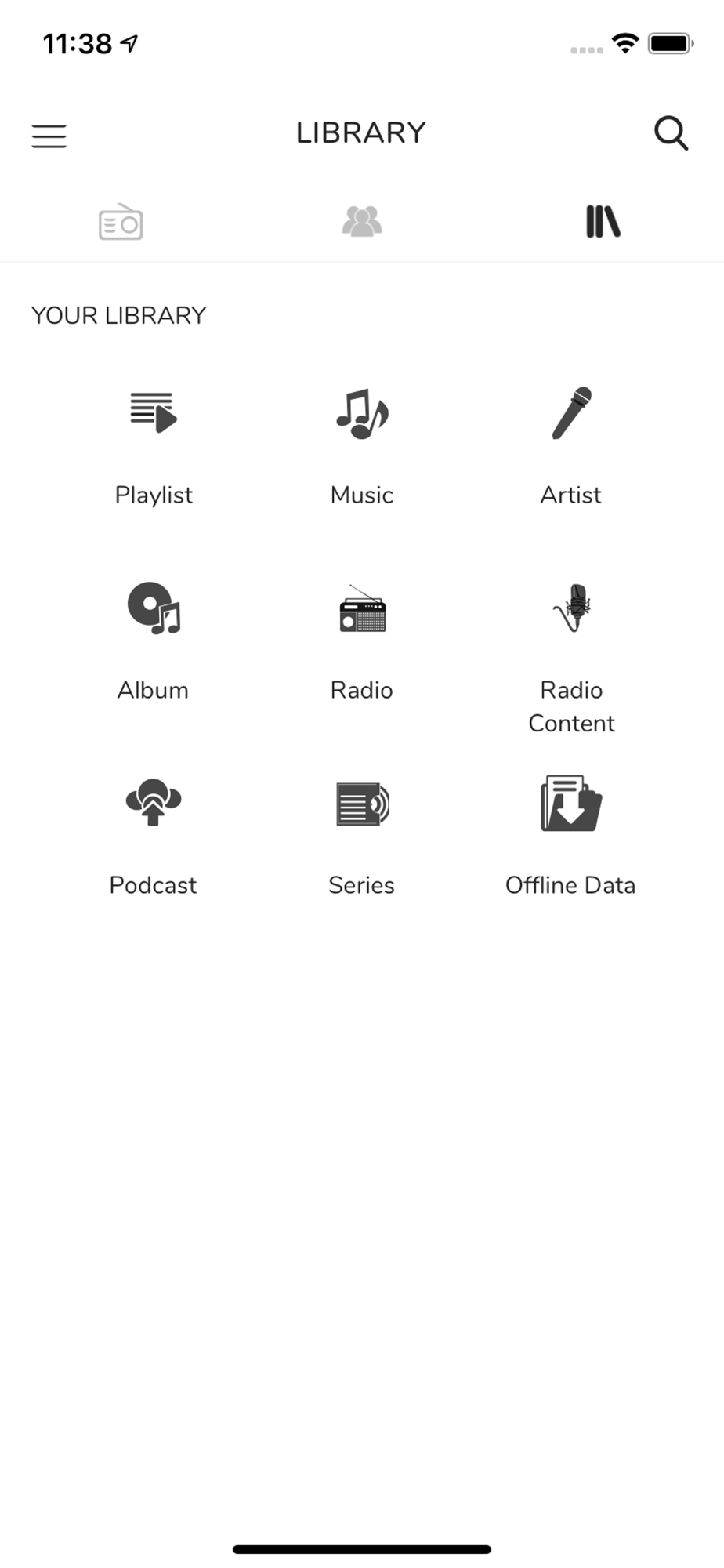Select the library books tab
The width and height of the screenshot is (724, 1568).
tap(603, 222)
